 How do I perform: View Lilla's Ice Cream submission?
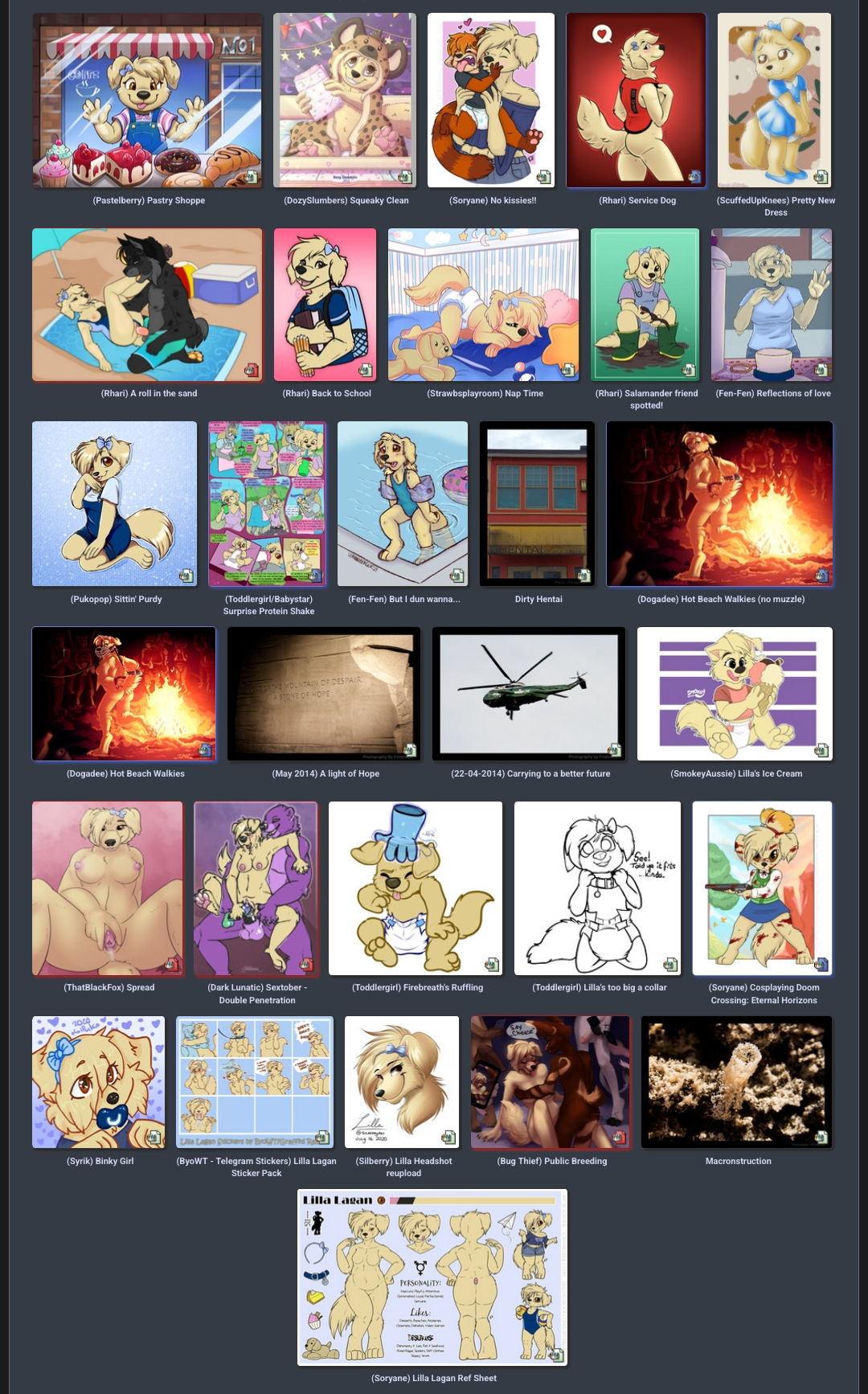735,694
